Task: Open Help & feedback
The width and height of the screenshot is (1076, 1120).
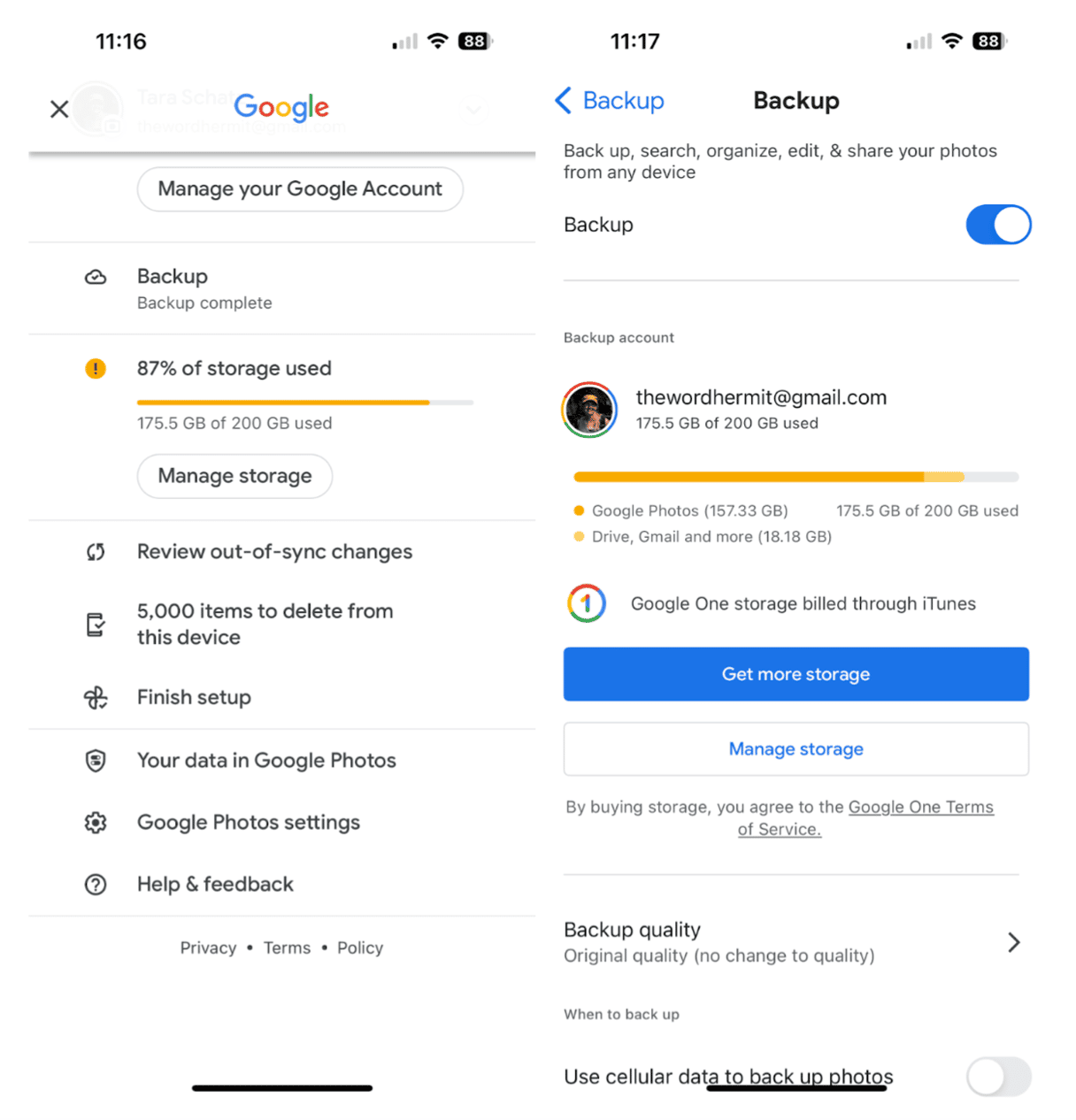Action: coord(215,884)
